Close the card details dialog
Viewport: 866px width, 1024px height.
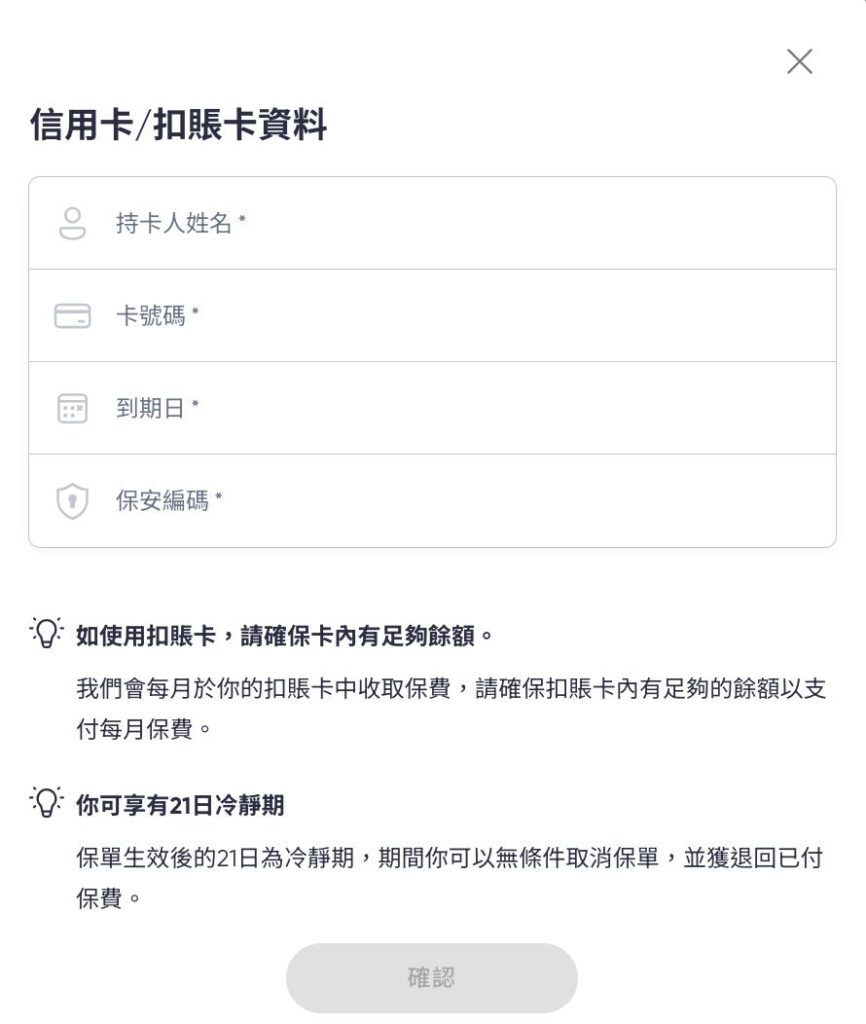[x=799, y=62]
